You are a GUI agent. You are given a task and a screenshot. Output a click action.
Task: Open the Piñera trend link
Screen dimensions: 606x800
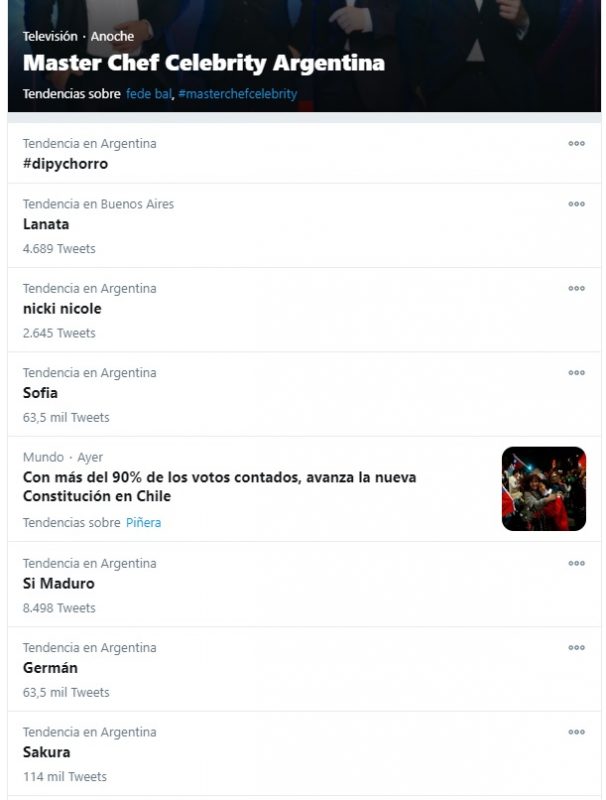143,523
